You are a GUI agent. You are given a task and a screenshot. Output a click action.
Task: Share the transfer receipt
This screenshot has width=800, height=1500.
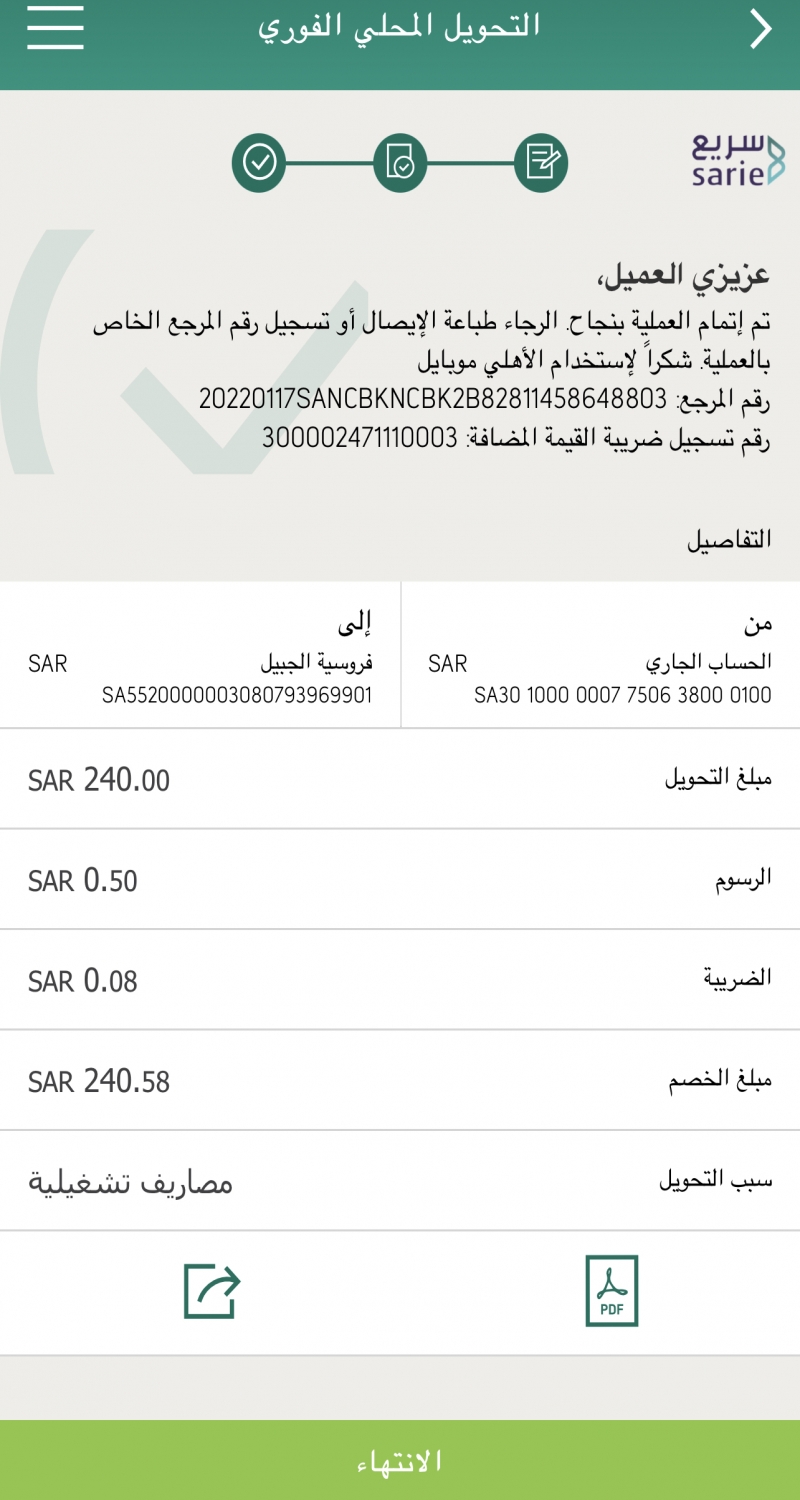coord(212,1291)
